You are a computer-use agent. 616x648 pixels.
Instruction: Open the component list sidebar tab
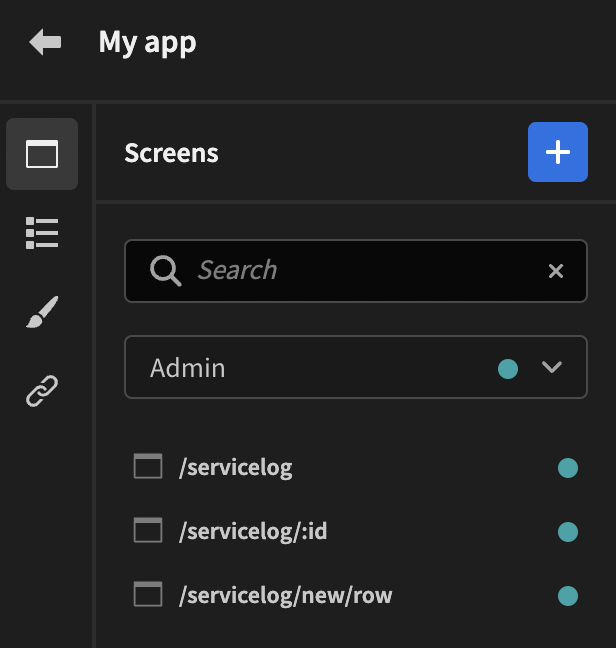[x=42, y=232]
